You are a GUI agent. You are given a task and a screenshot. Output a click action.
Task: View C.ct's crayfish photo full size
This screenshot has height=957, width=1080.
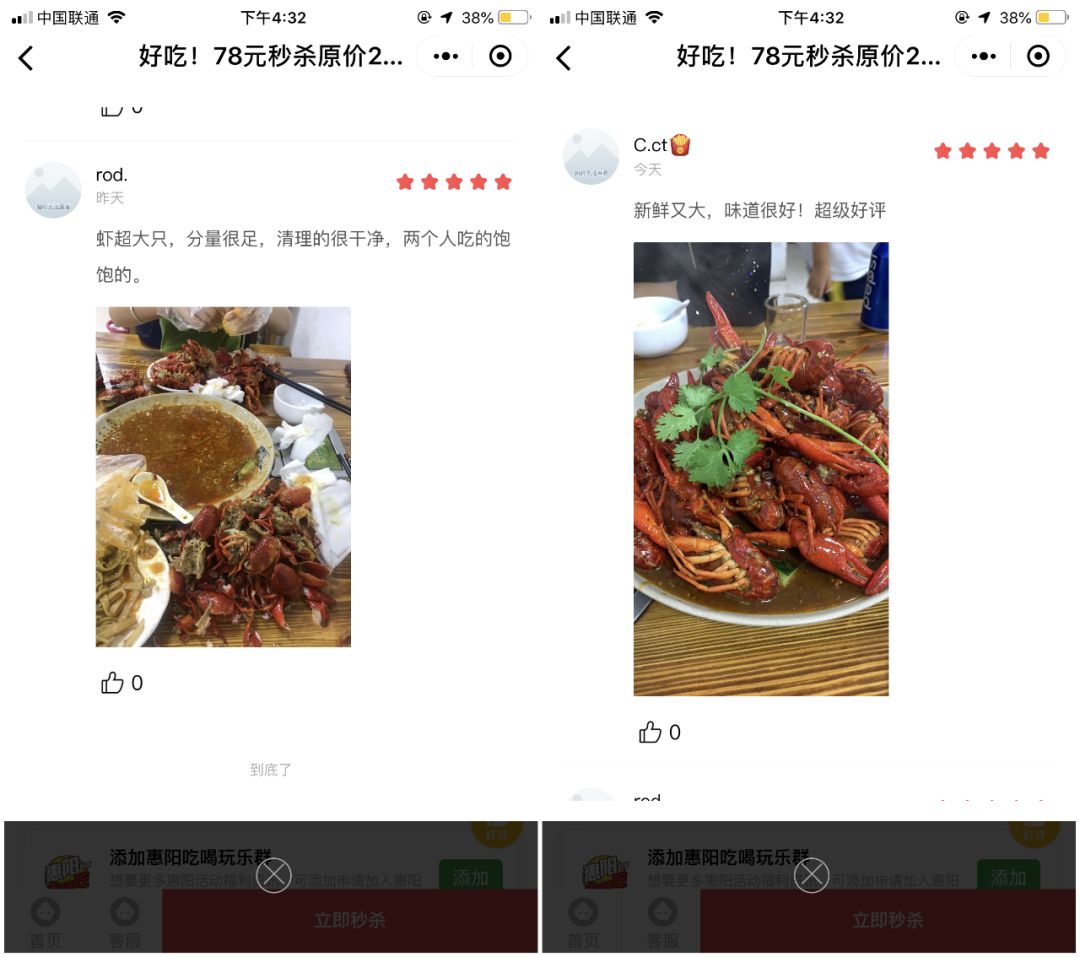pos(760,468)
